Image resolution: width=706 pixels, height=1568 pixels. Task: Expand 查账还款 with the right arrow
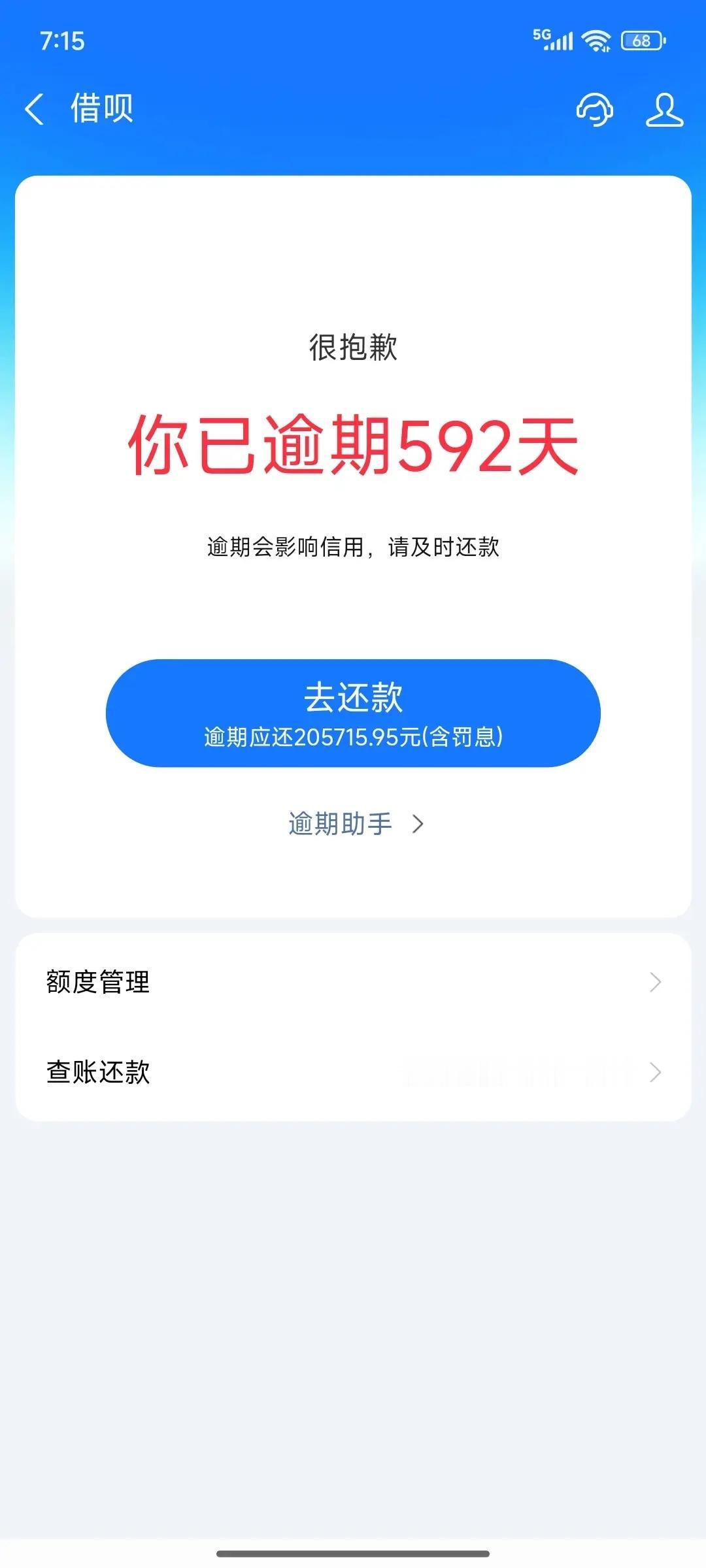point(657,1071)
